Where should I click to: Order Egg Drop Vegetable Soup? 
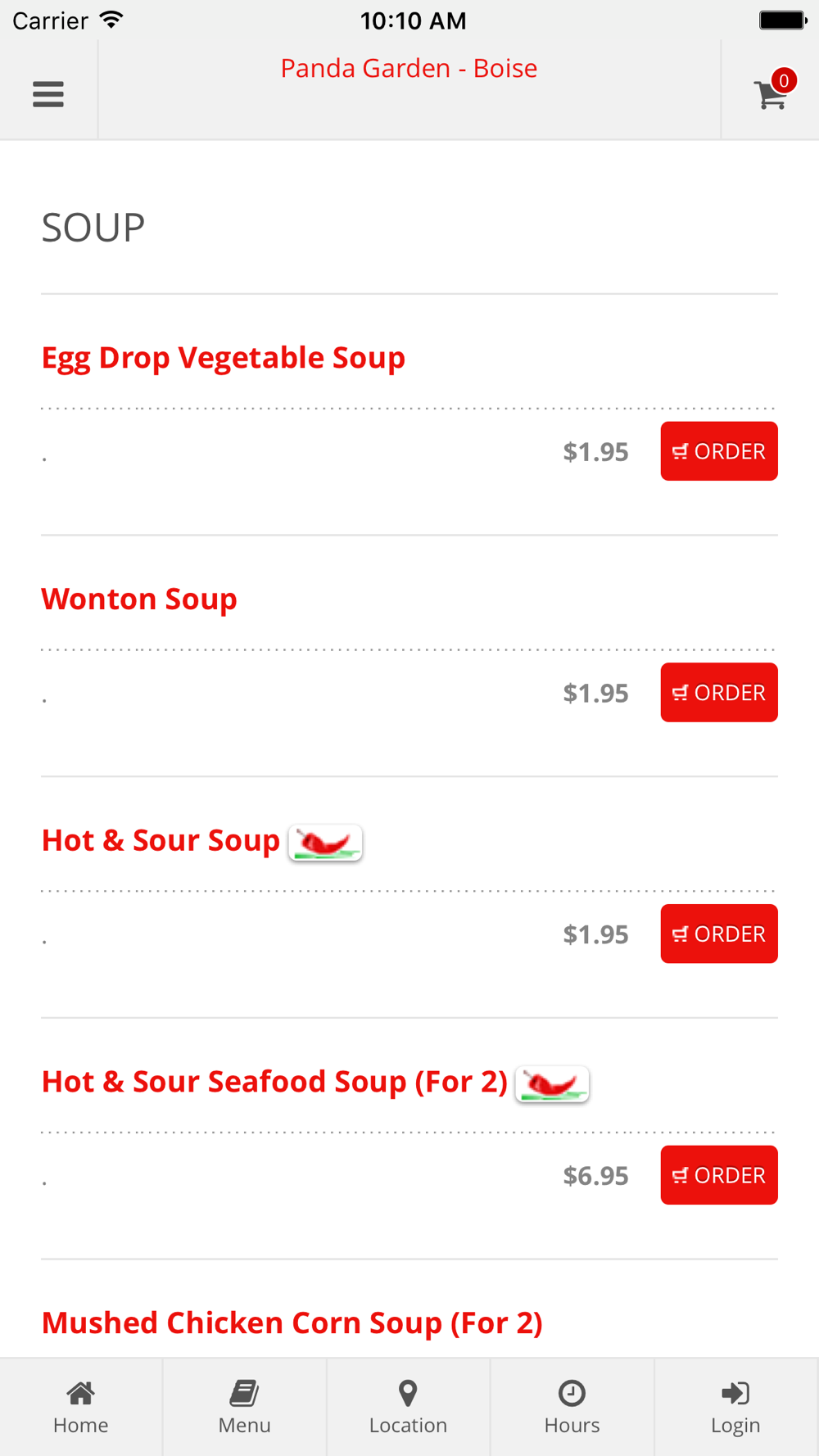719,451
